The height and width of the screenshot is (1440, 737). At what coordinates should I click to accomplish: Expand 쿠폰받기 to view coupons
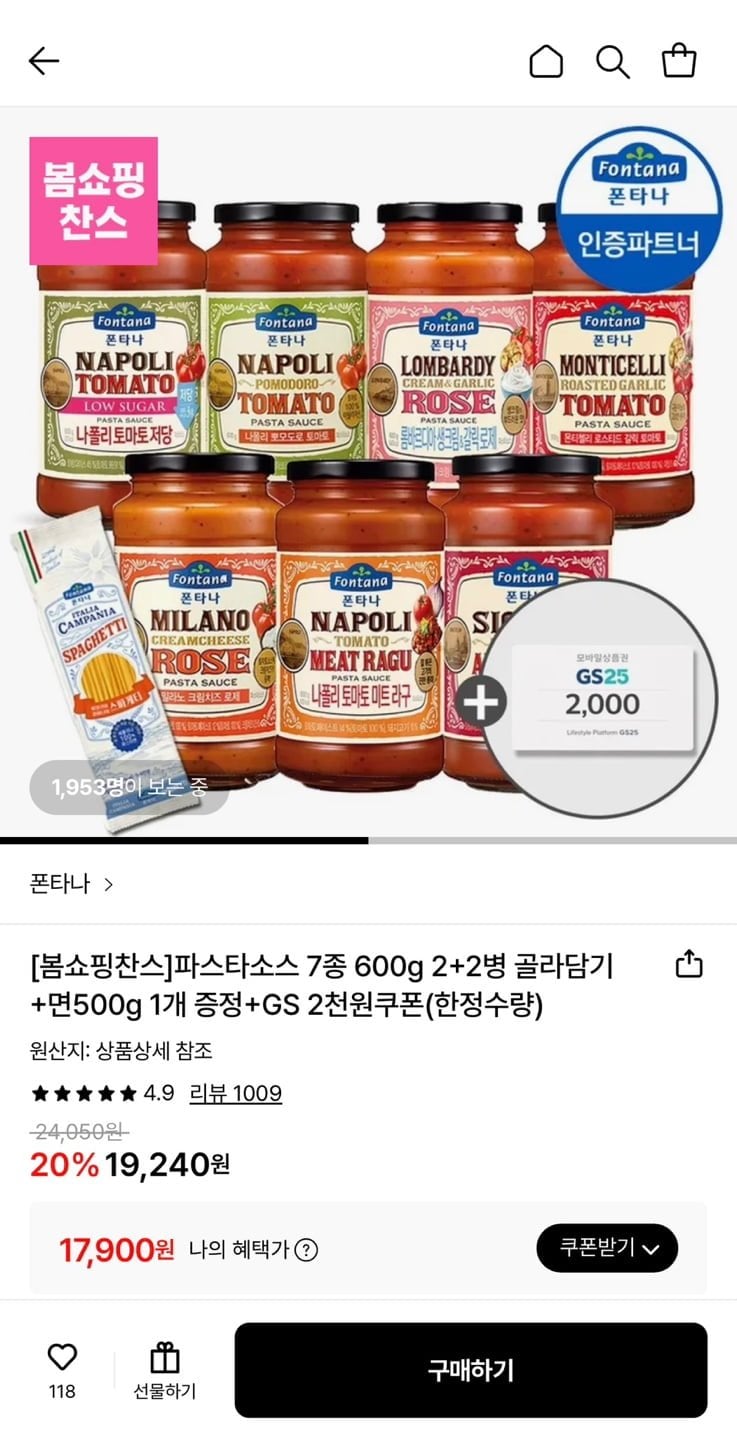(606, 1248)
